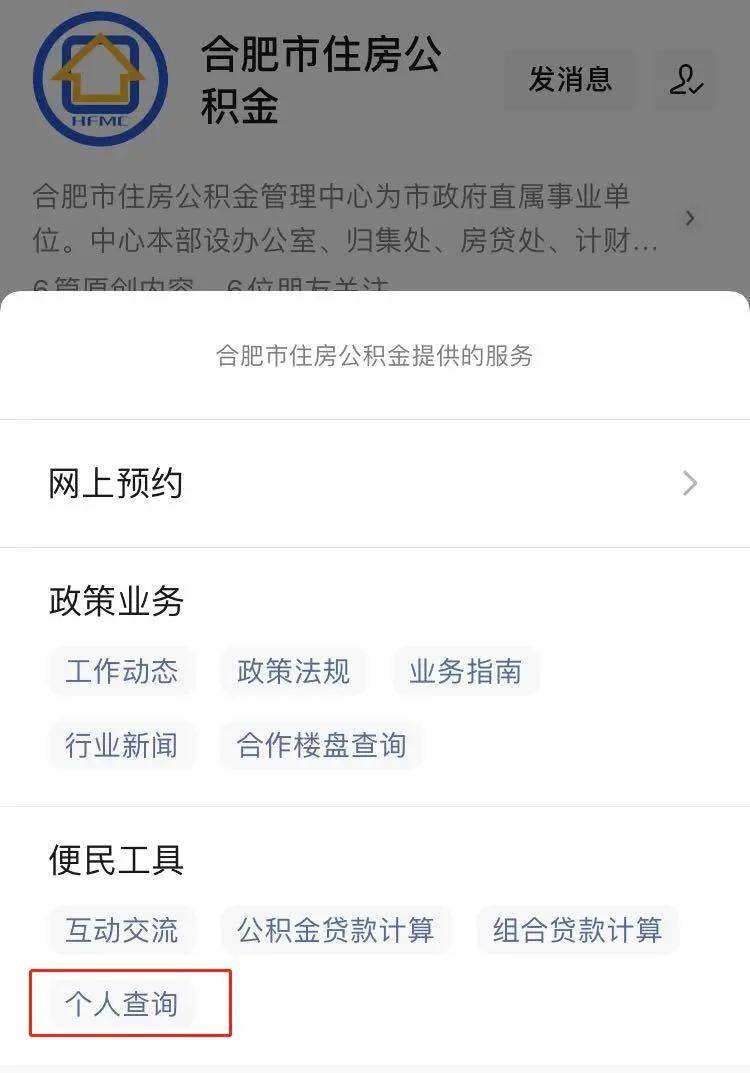Tap 合作楼盘查询 chip
The image size is (750, 1073).
click(x=321, y=745)
